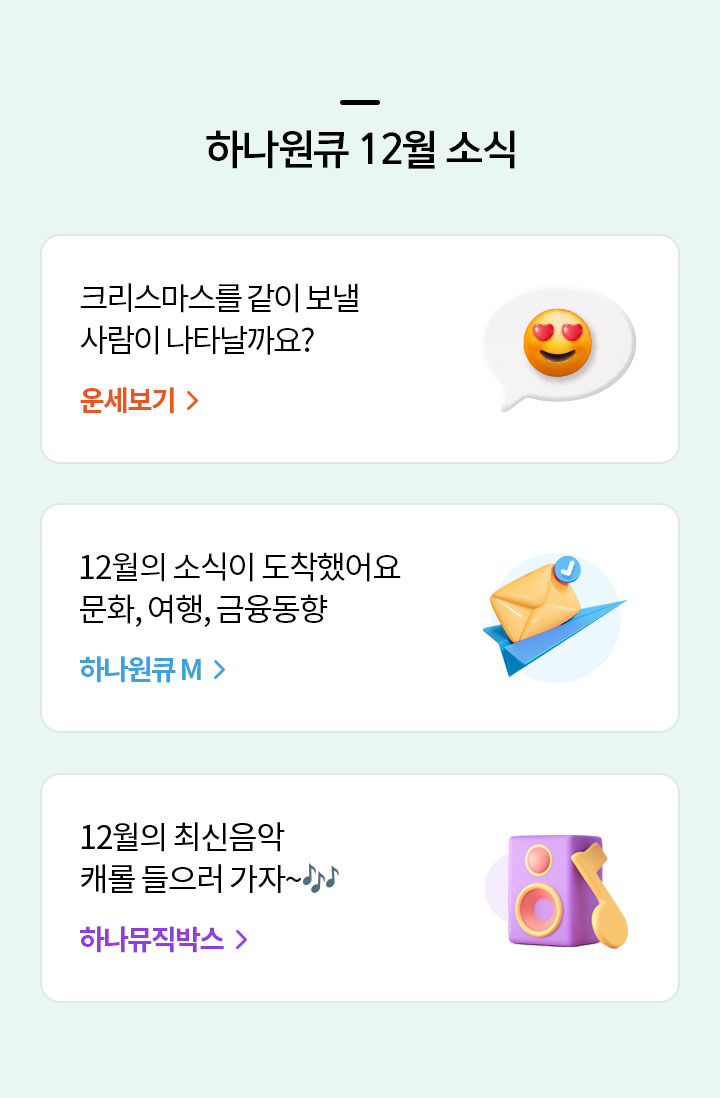The height and width of the screenshot is (1098, 720).
Task: Click the divider line above the heading
Action: point(360,100)
